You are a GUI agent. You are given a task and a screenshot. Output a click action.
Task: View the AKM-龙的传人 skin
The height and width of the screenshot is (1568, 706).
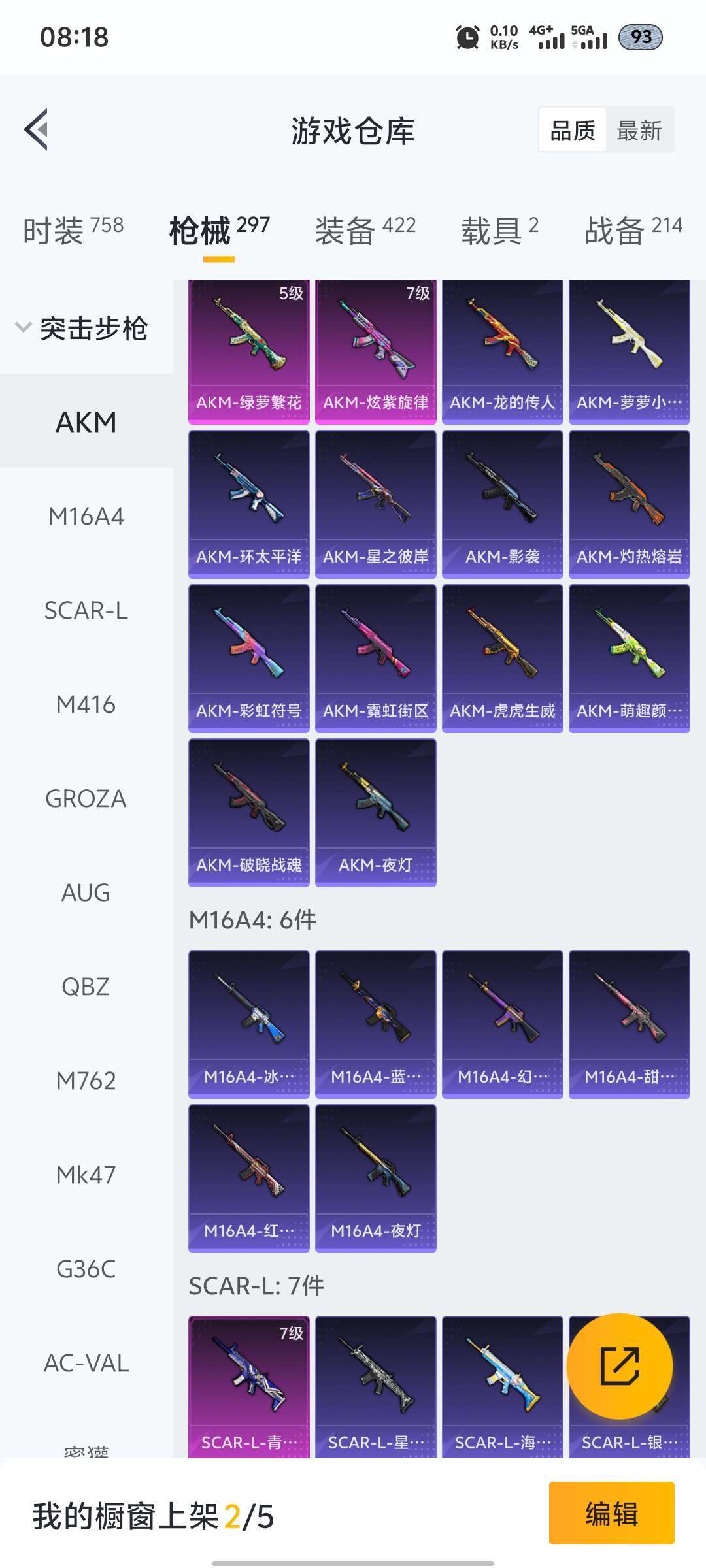pyautogui.click(x=503, y=351)
